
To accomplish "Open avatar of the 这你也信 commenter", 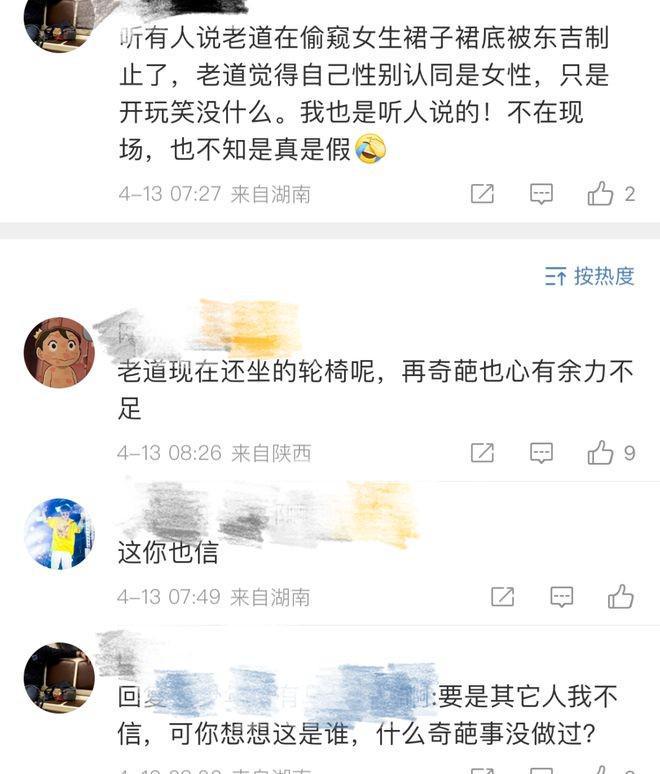I will (58, 533).
